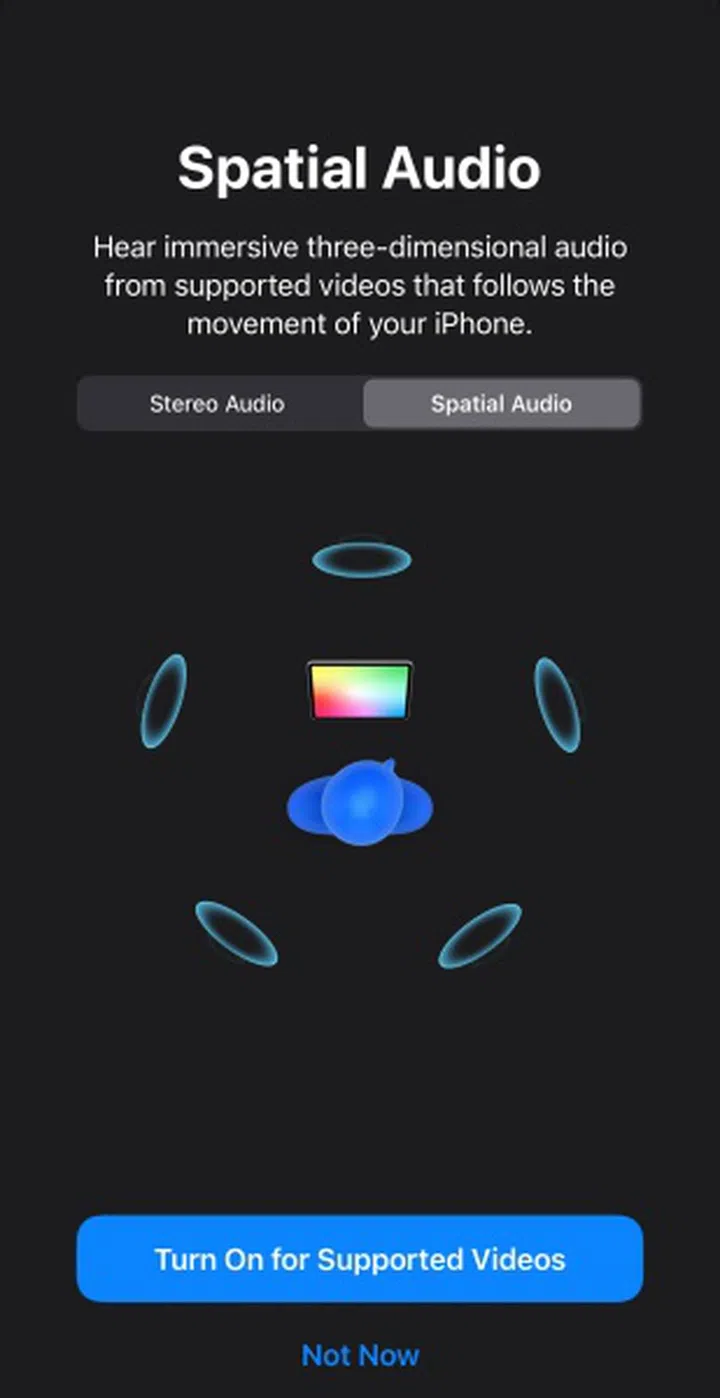The height and width of the screenshot is (1398, 720).
Task: Select the Spatial Audio segment
Action: pos(501,404)
